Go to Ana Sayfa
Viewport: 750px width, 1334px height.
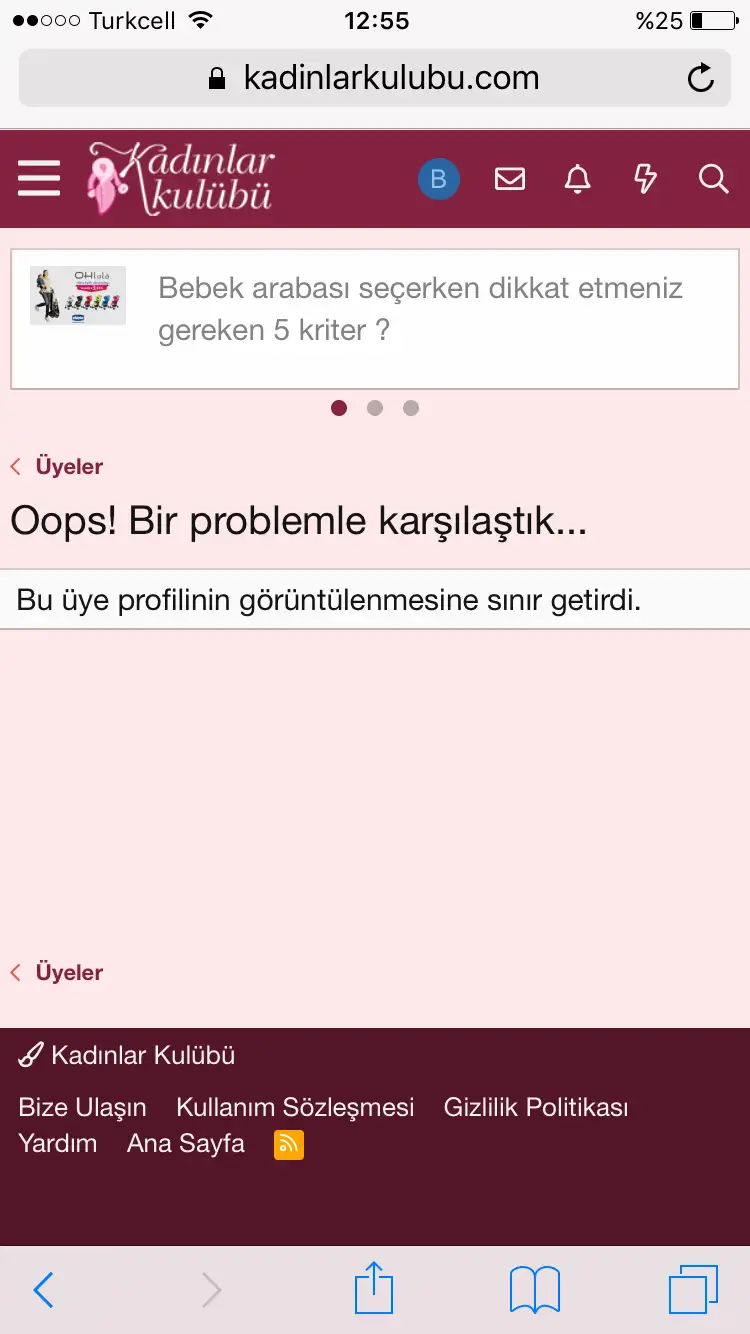[186, 1143]
